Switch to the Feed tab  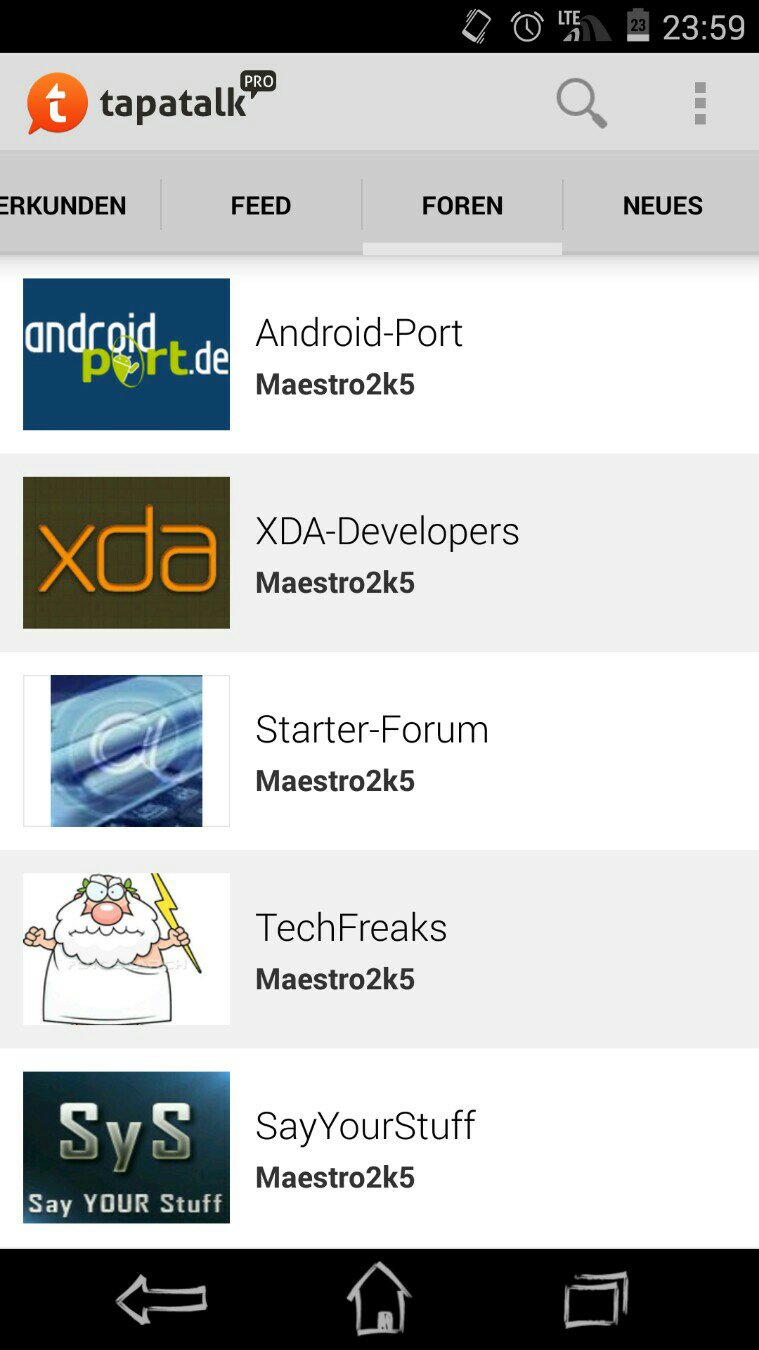pos(261,206)
